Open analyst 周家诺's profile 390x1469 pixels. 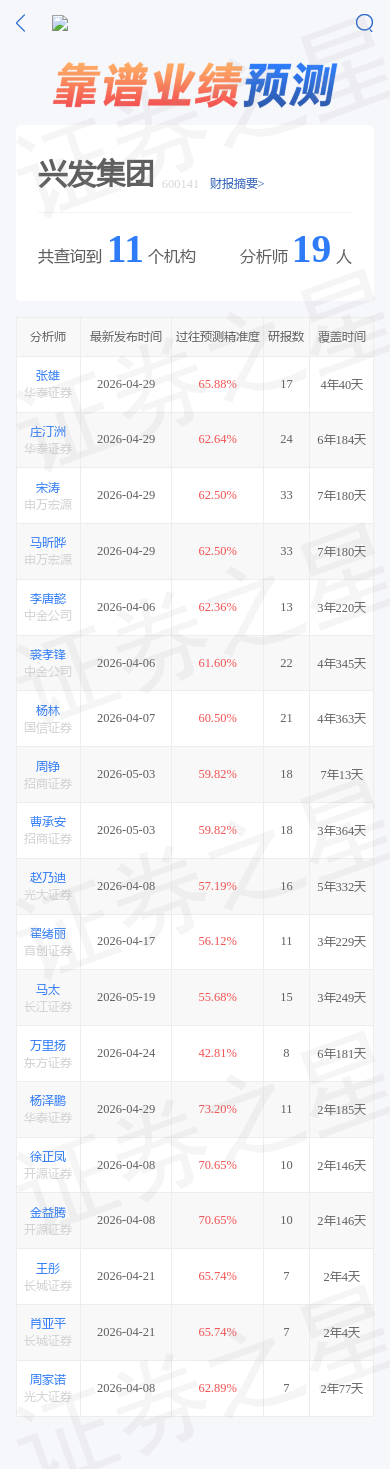(x=48, y=1379)
